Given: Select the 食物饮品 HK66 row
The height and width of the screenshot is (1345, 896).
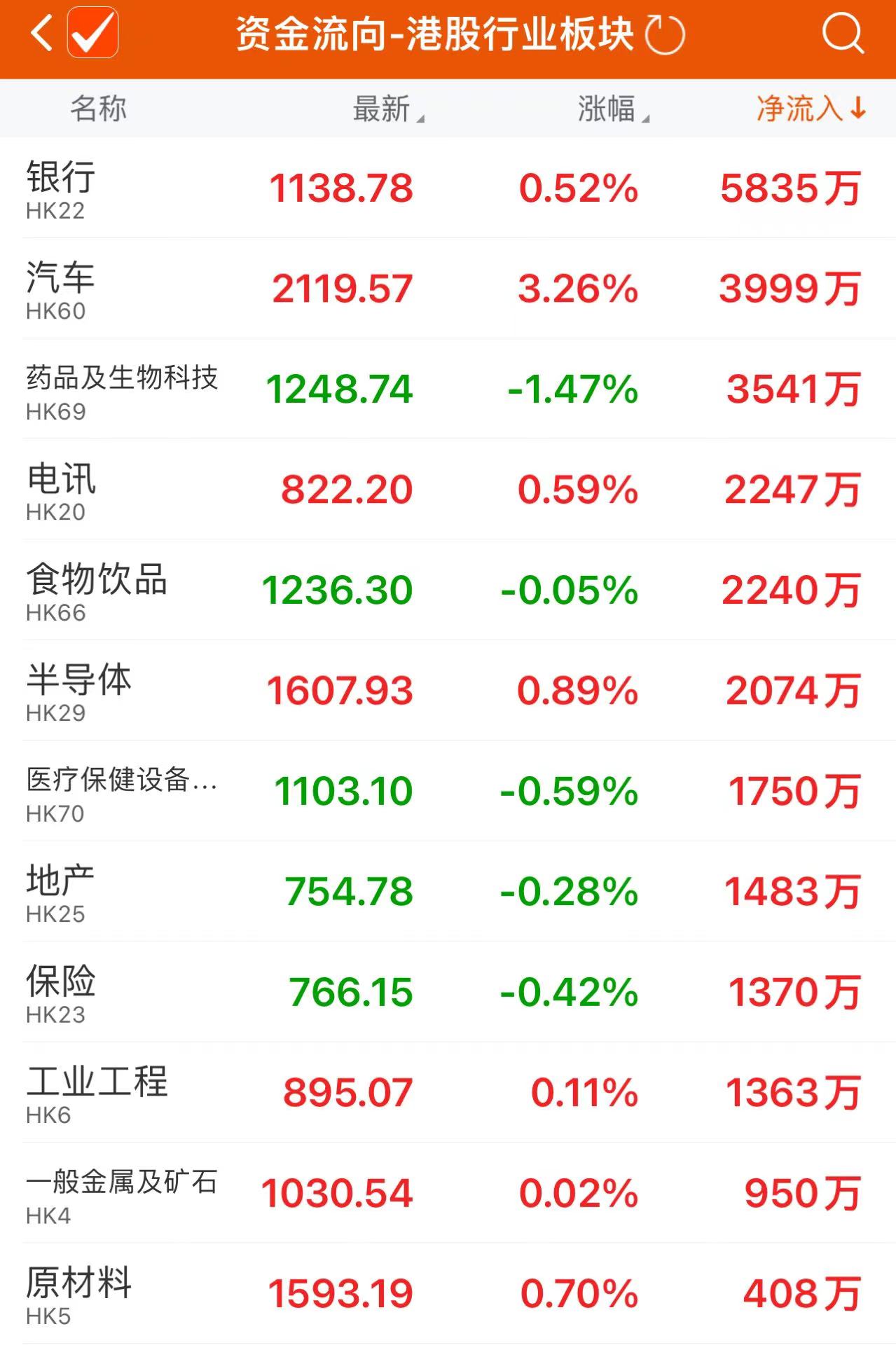Looking at the screenshot, I should click(x=448, y=590).
